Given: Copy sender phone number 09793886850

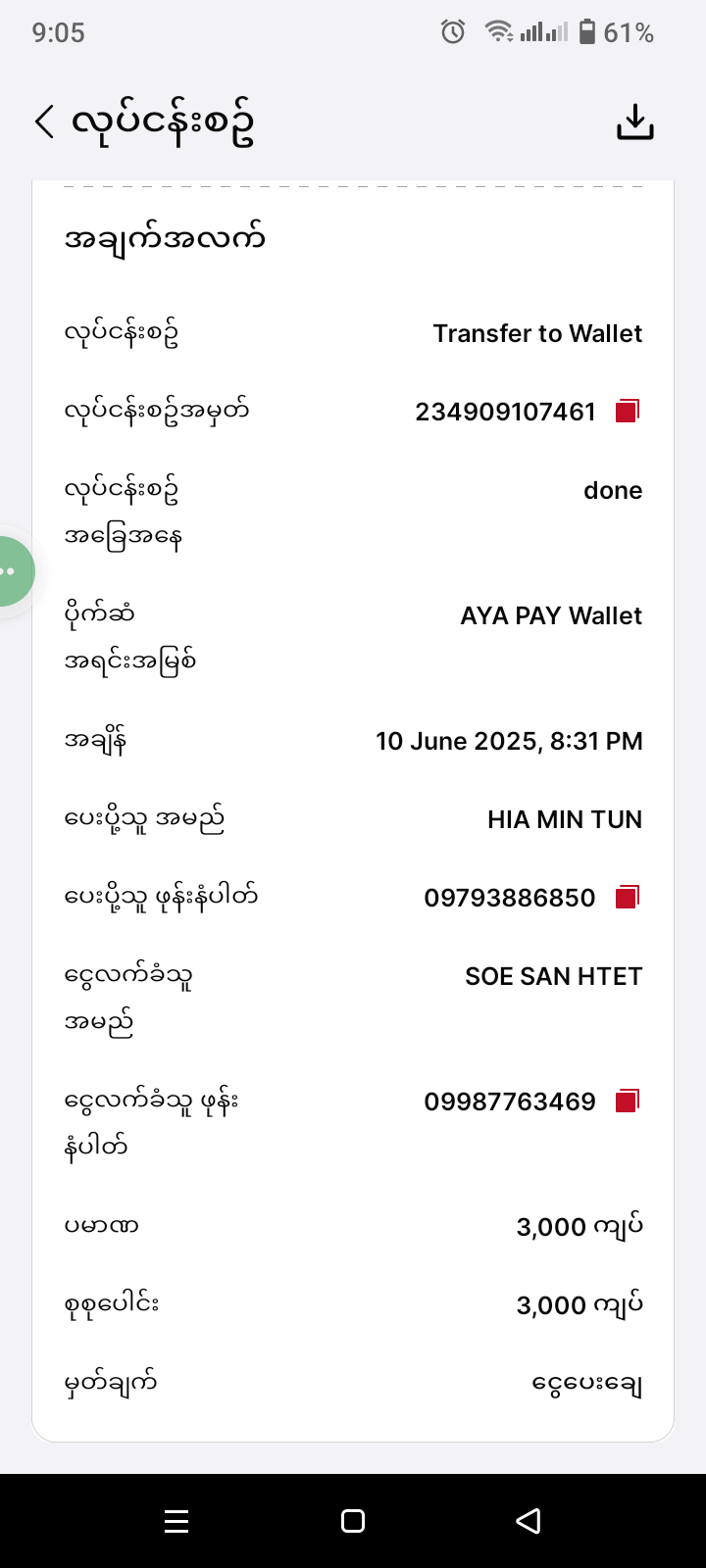Looking at the screenshot, I should point(628,897).
